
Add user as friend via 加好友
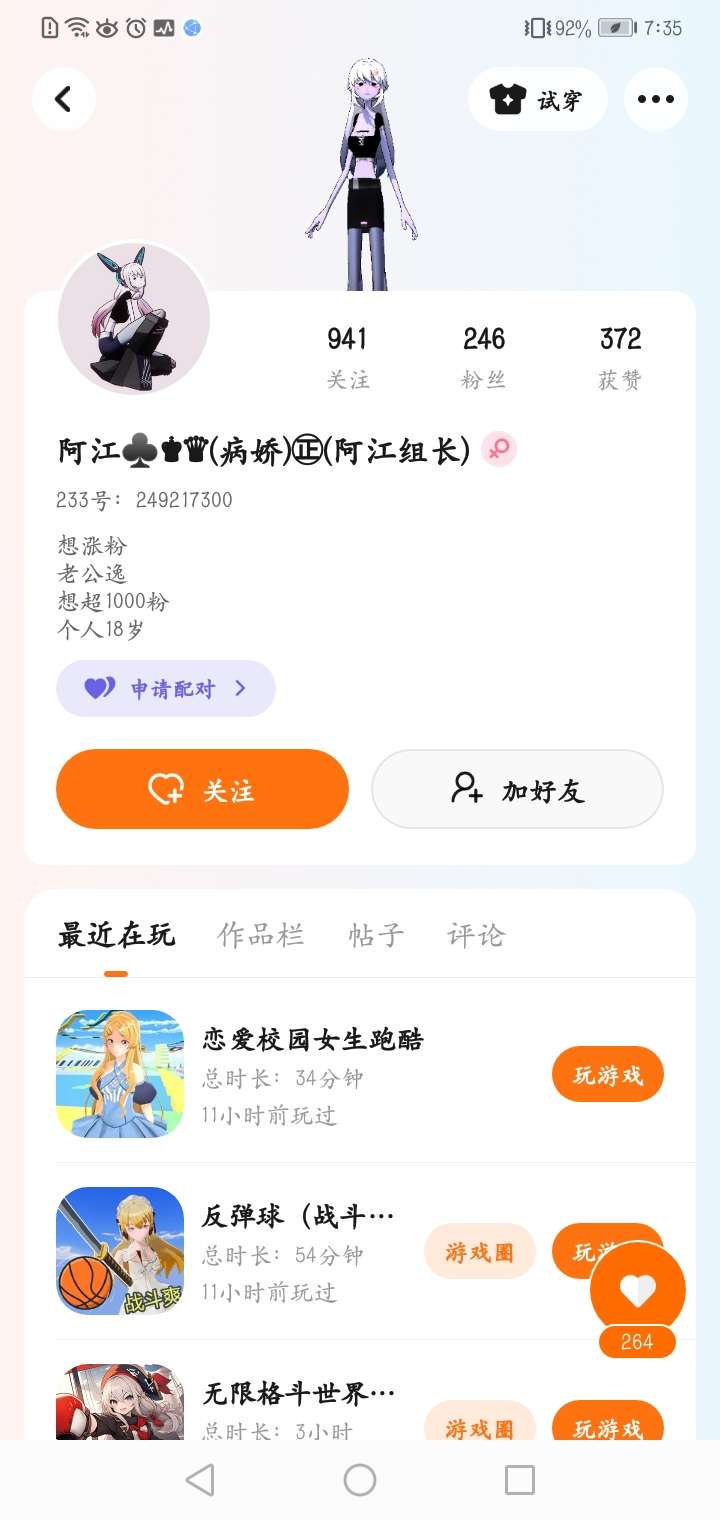tap(517, 789)
